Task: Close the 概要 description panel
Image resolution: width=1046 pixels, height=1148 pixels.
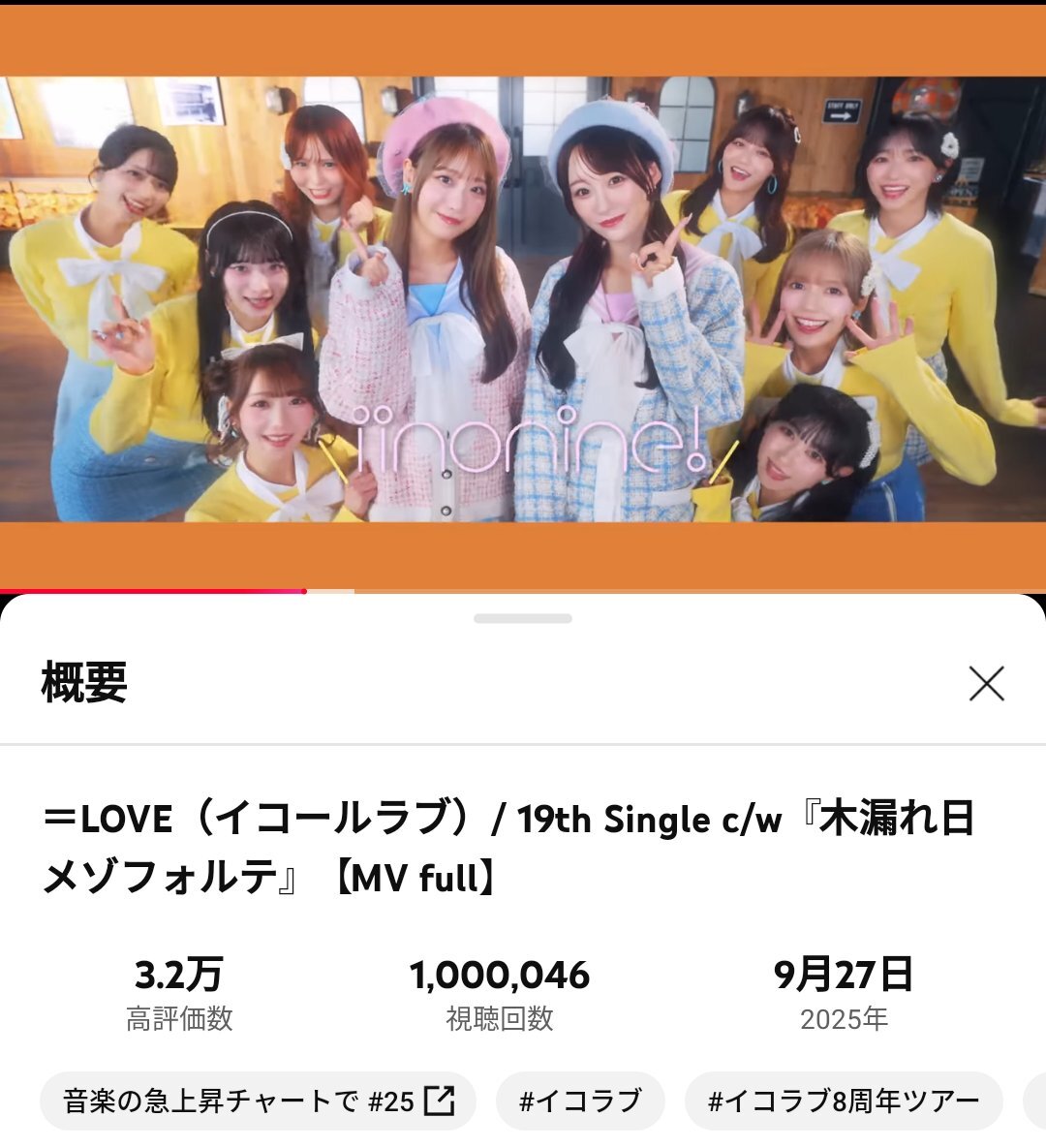Action: pyautogui.click(x=986, y=684)
